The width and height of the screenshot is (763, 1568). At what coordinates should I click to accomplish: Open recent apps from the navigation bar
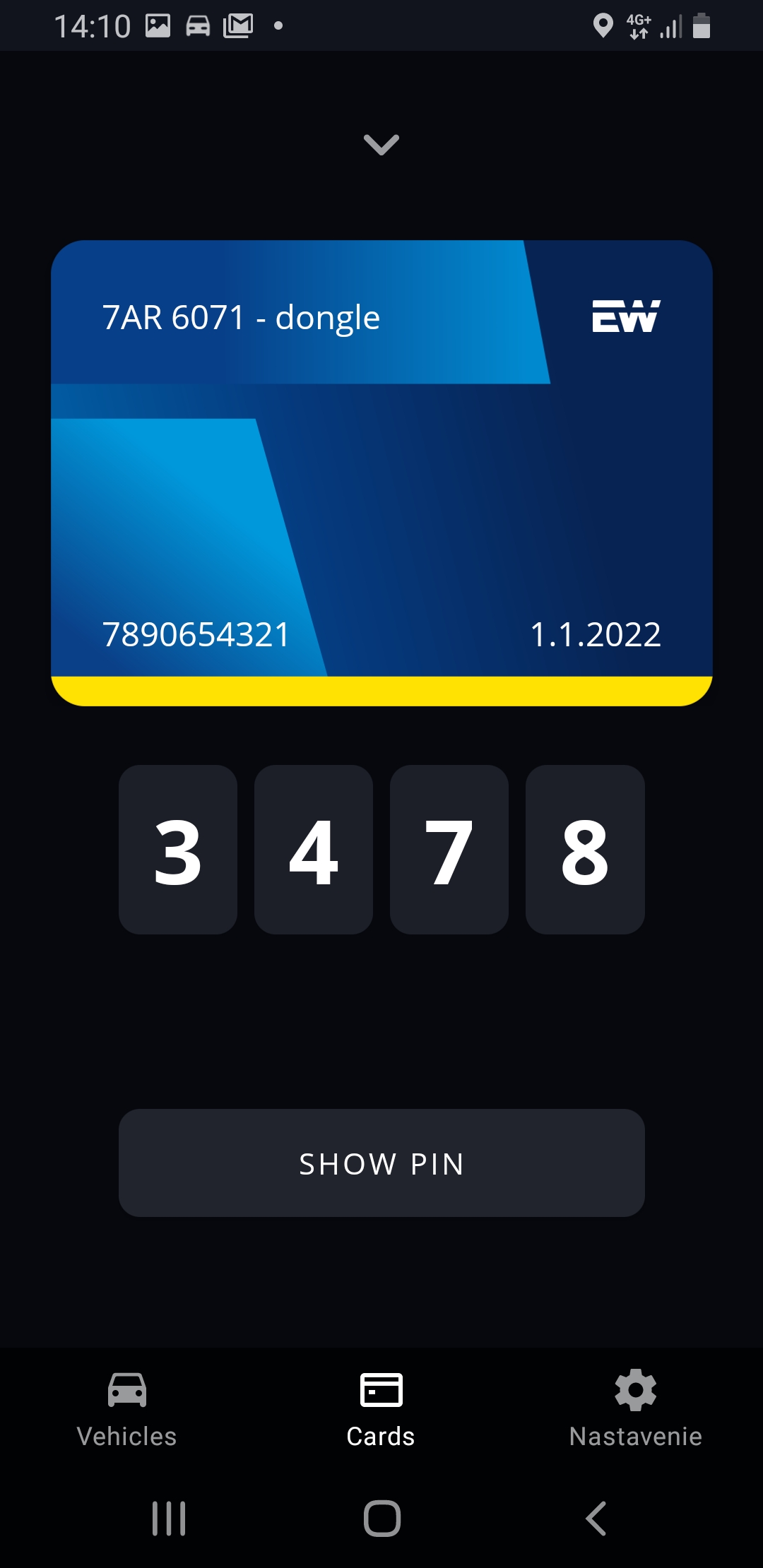tap(169, 1518)
